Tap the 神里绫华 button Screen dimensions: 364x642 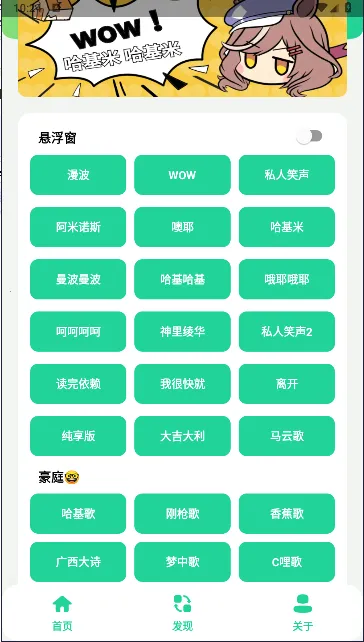(182, 332)
